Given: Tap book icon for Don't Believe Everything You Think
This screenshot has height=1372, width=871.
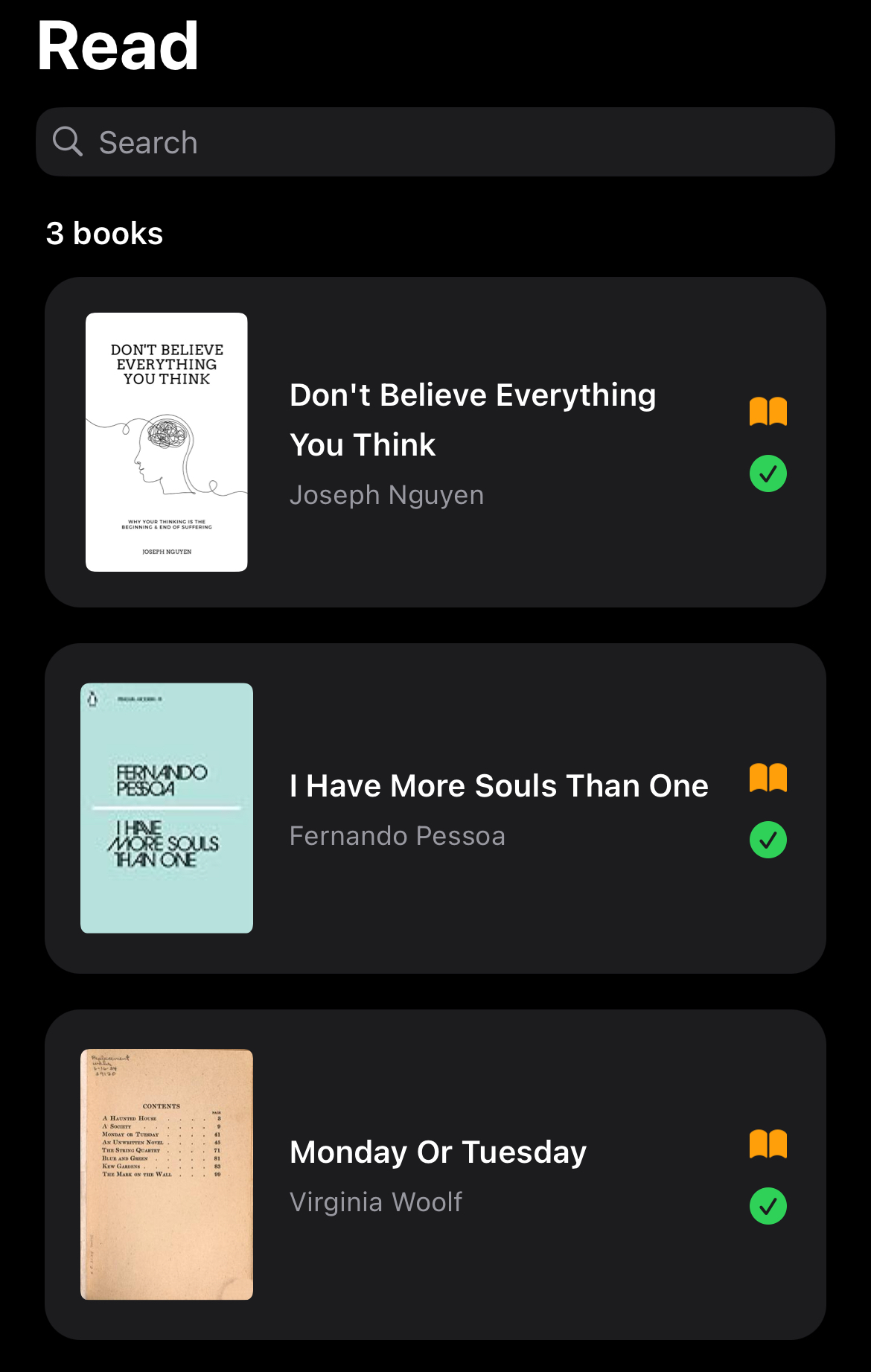Looking at the screenshot, I should coord(768,411).
